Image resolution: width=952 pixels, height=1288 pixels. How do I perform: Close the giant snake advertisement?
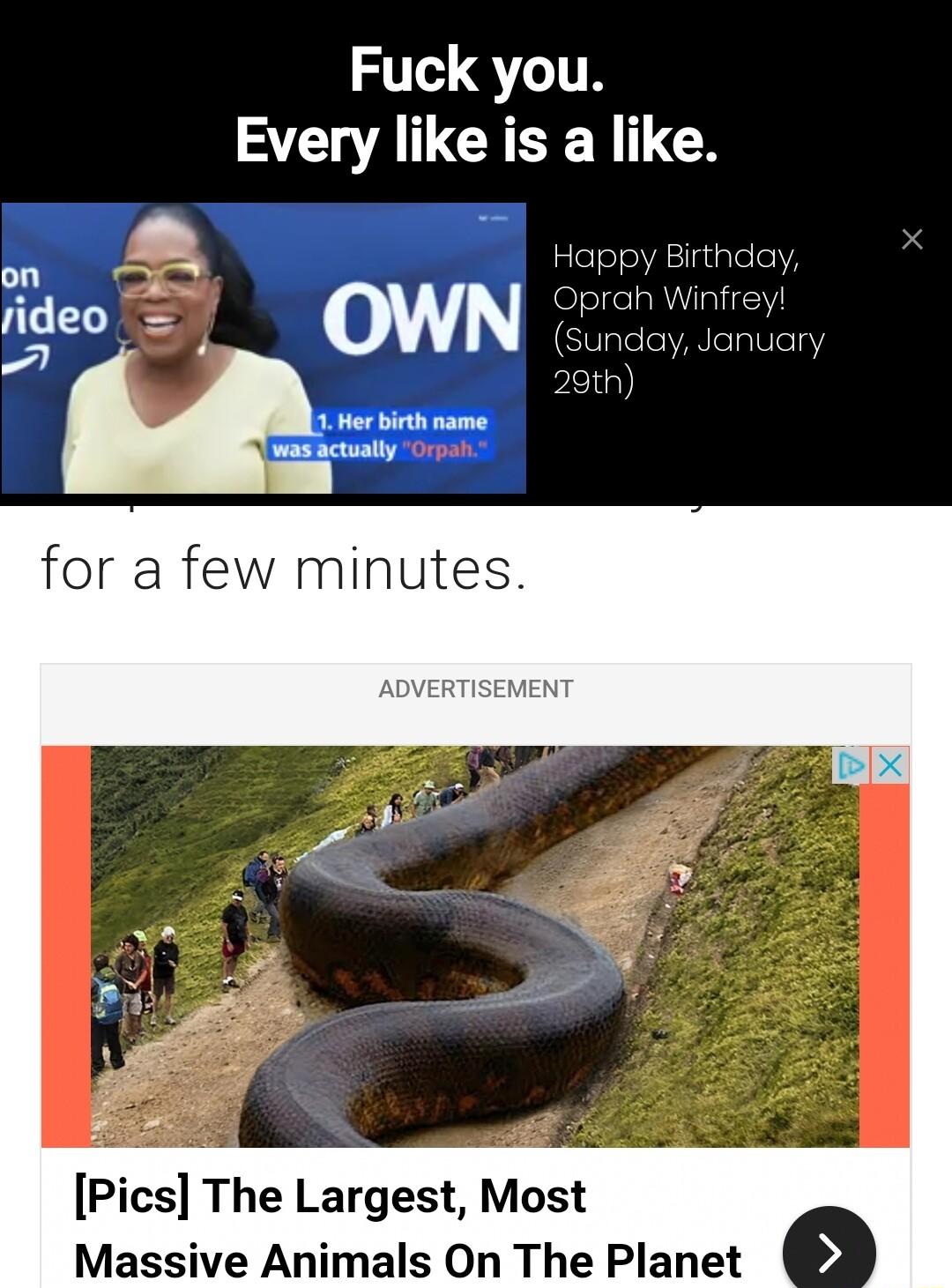click(891, 765)
